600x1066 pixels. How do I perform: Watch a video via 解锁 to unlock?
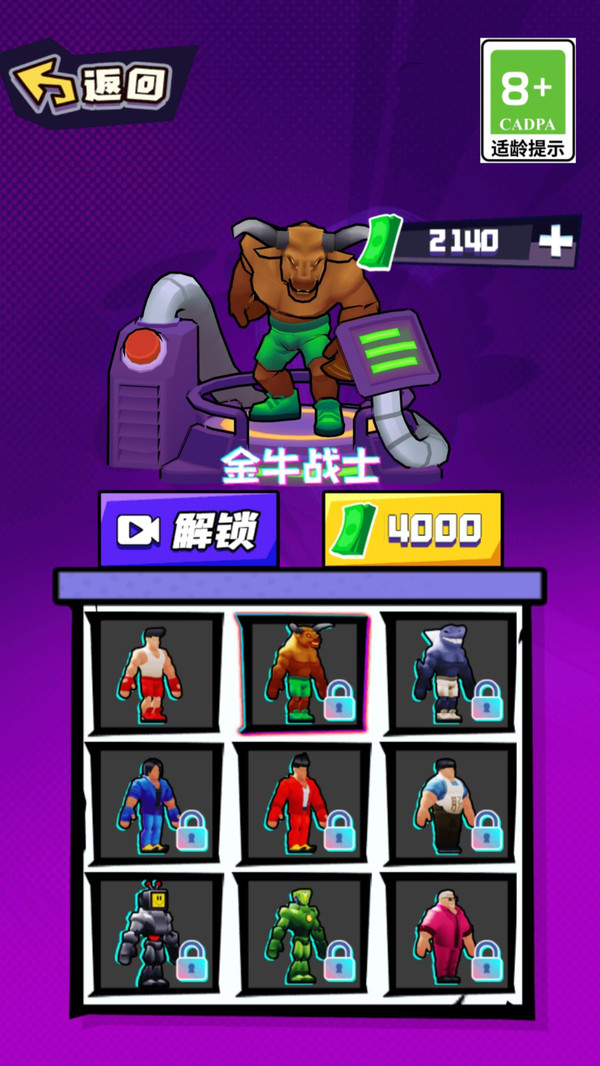[x=189, y=529]
